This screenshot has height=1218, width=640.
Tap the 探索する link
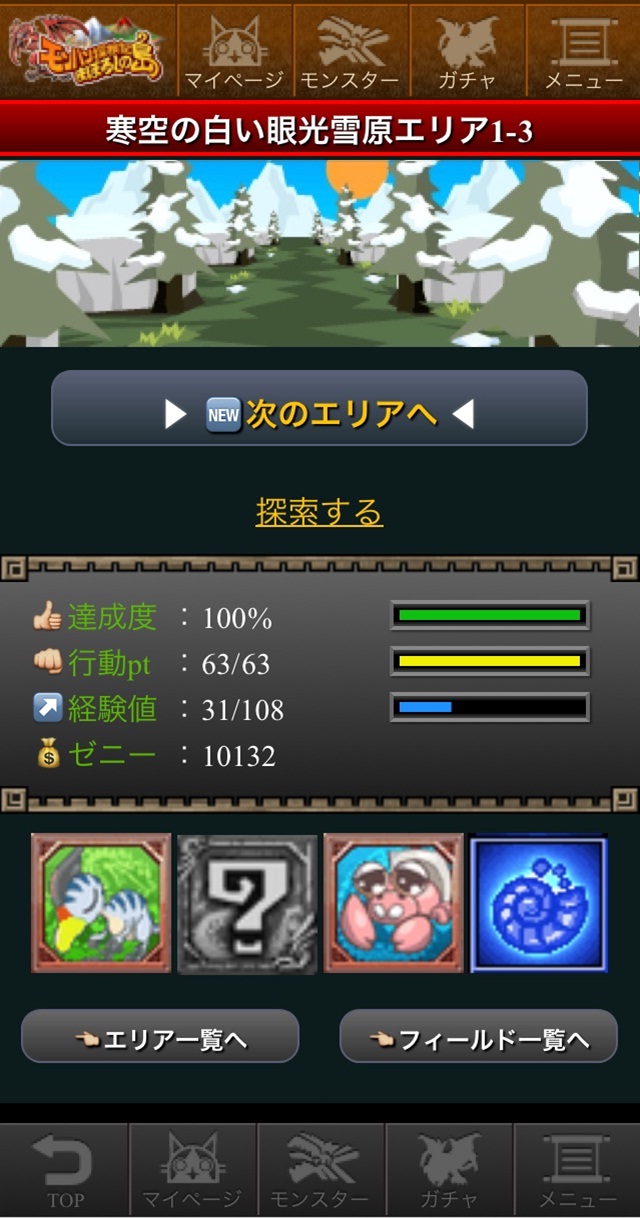tap(319, 512)
